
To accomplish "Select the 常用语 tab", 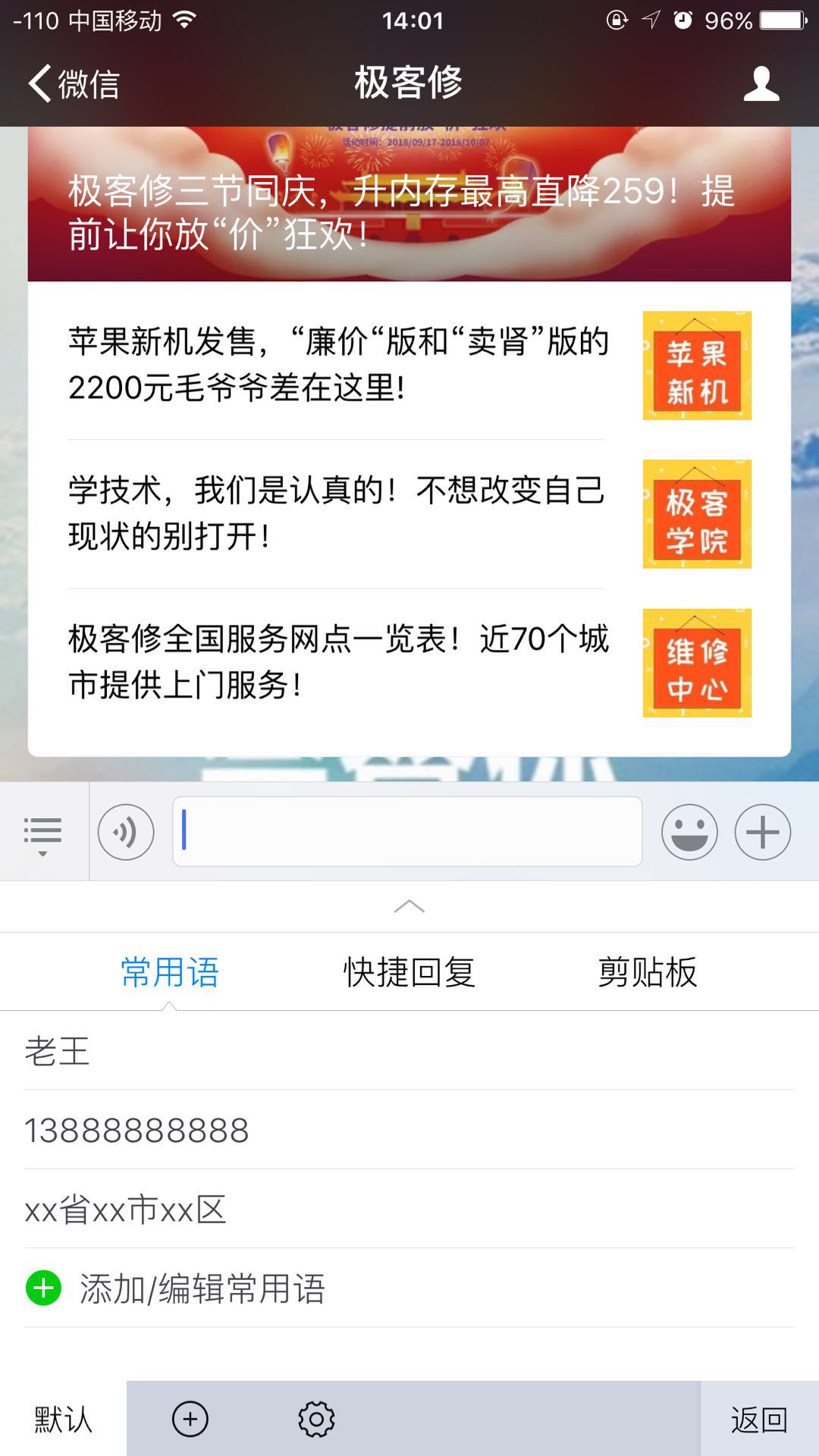I will point(169,972).
